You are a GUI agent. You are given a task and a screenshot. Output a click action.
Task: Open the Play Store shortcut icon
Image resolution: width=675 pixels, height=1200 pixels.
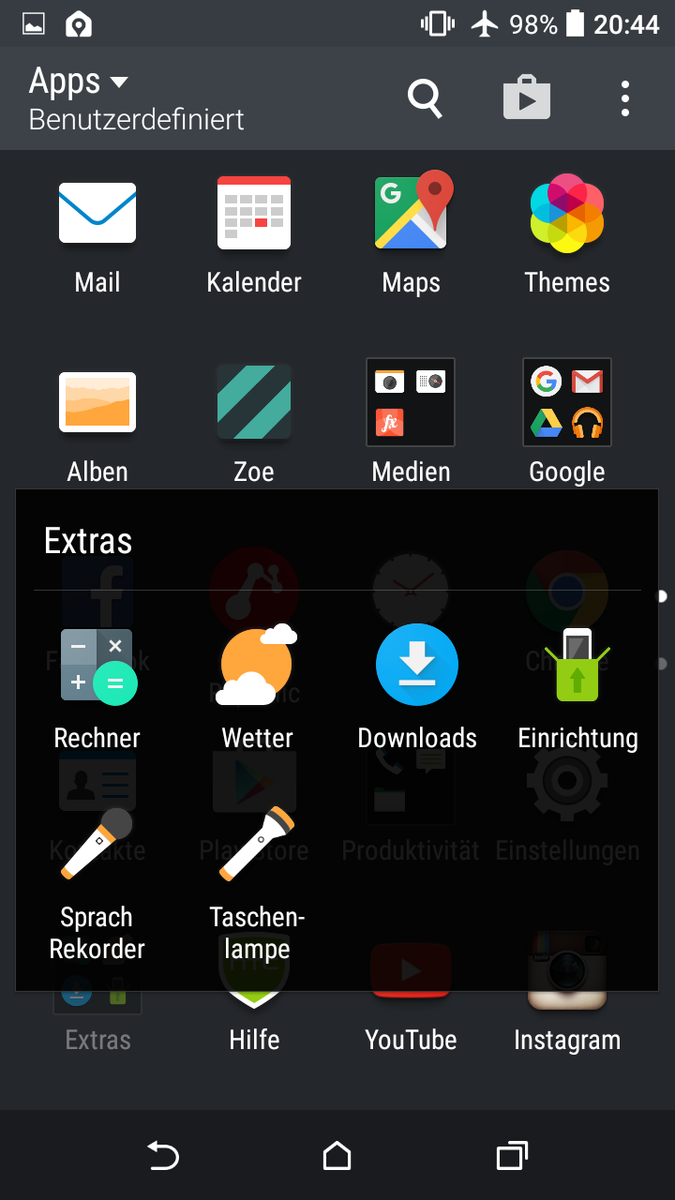point(527,98)
